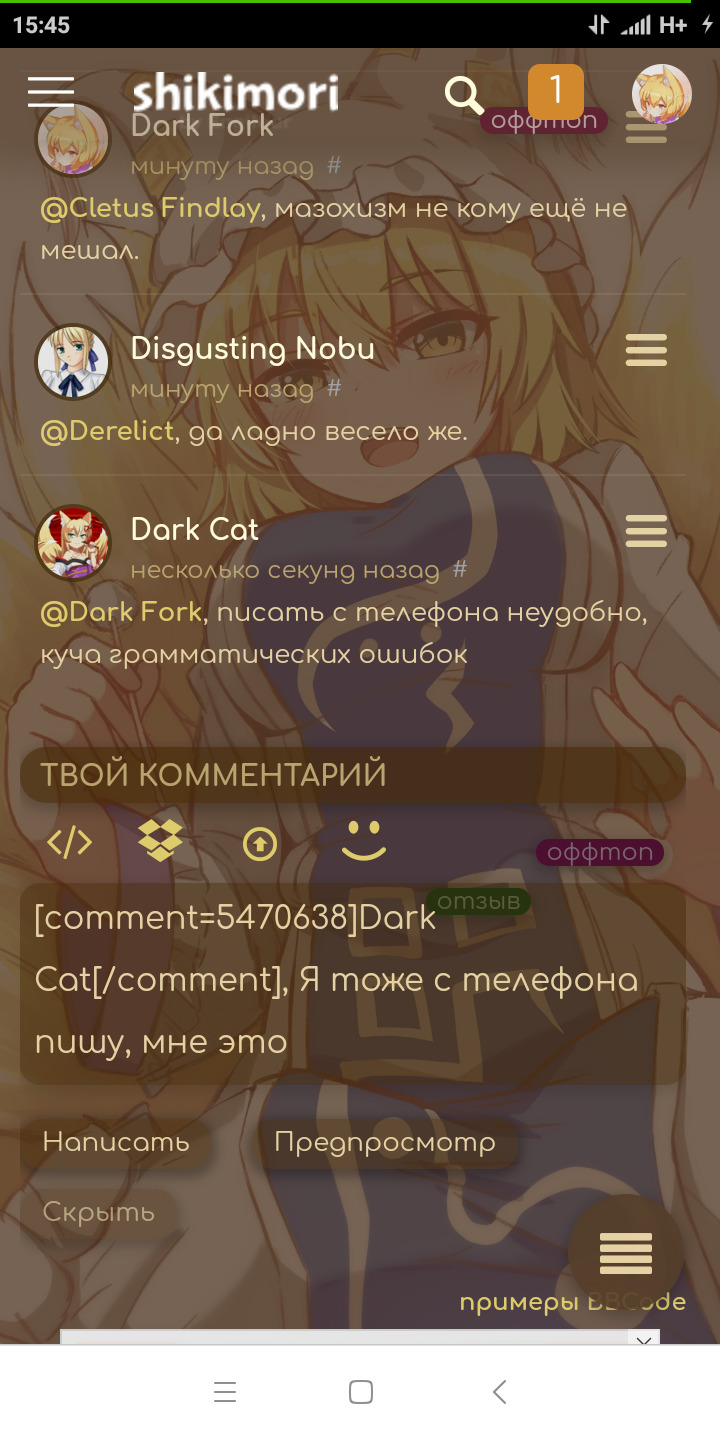The image size is (720, 1440).
Task: Open the Disgusting Nobu profile
Action: (x=252, y=348)
